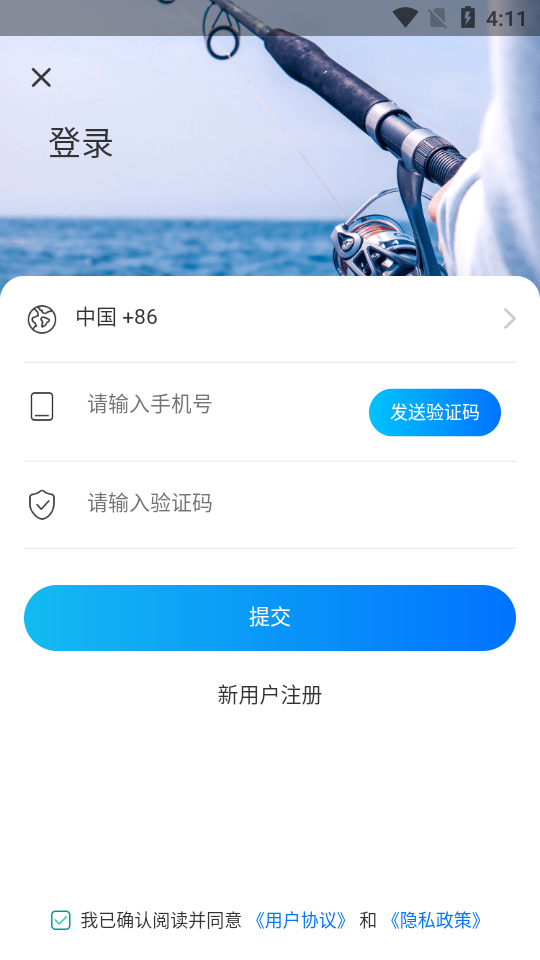Uncheck the agreement confirmation checkbox
The height and width of the screenshot is (960, 540).
pos(61,920)
